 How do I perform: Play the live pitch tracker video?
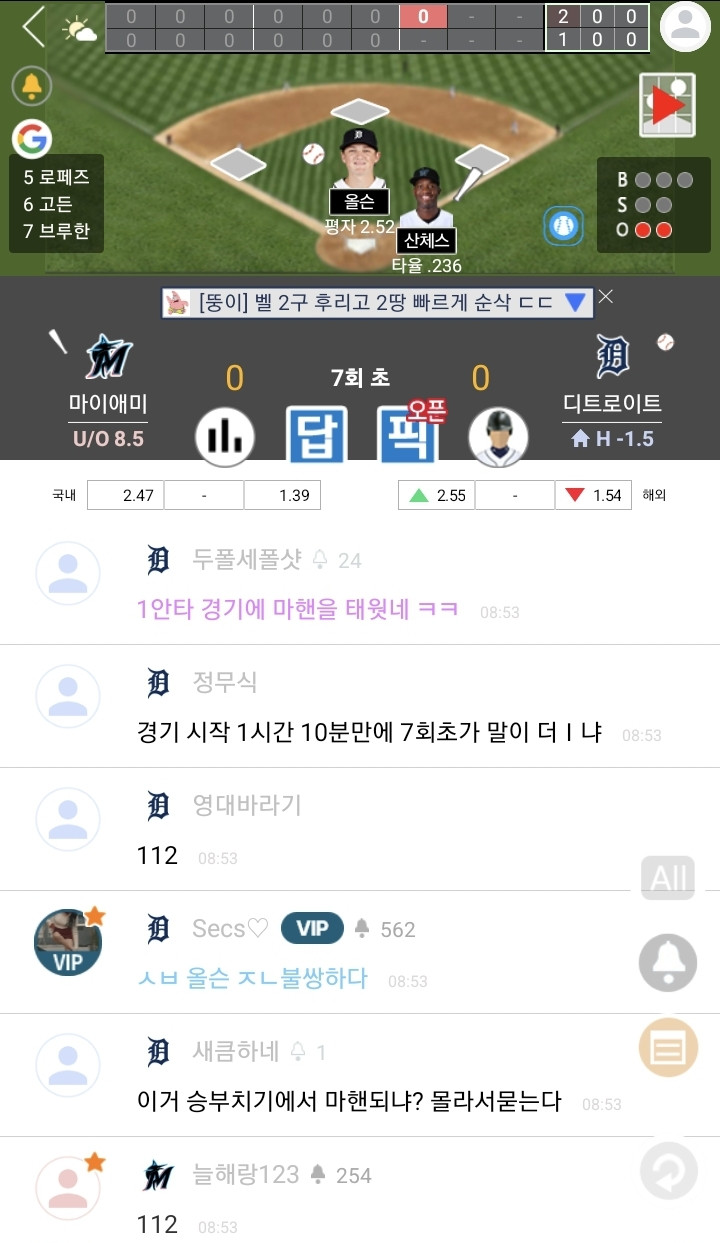coord(667,105)
